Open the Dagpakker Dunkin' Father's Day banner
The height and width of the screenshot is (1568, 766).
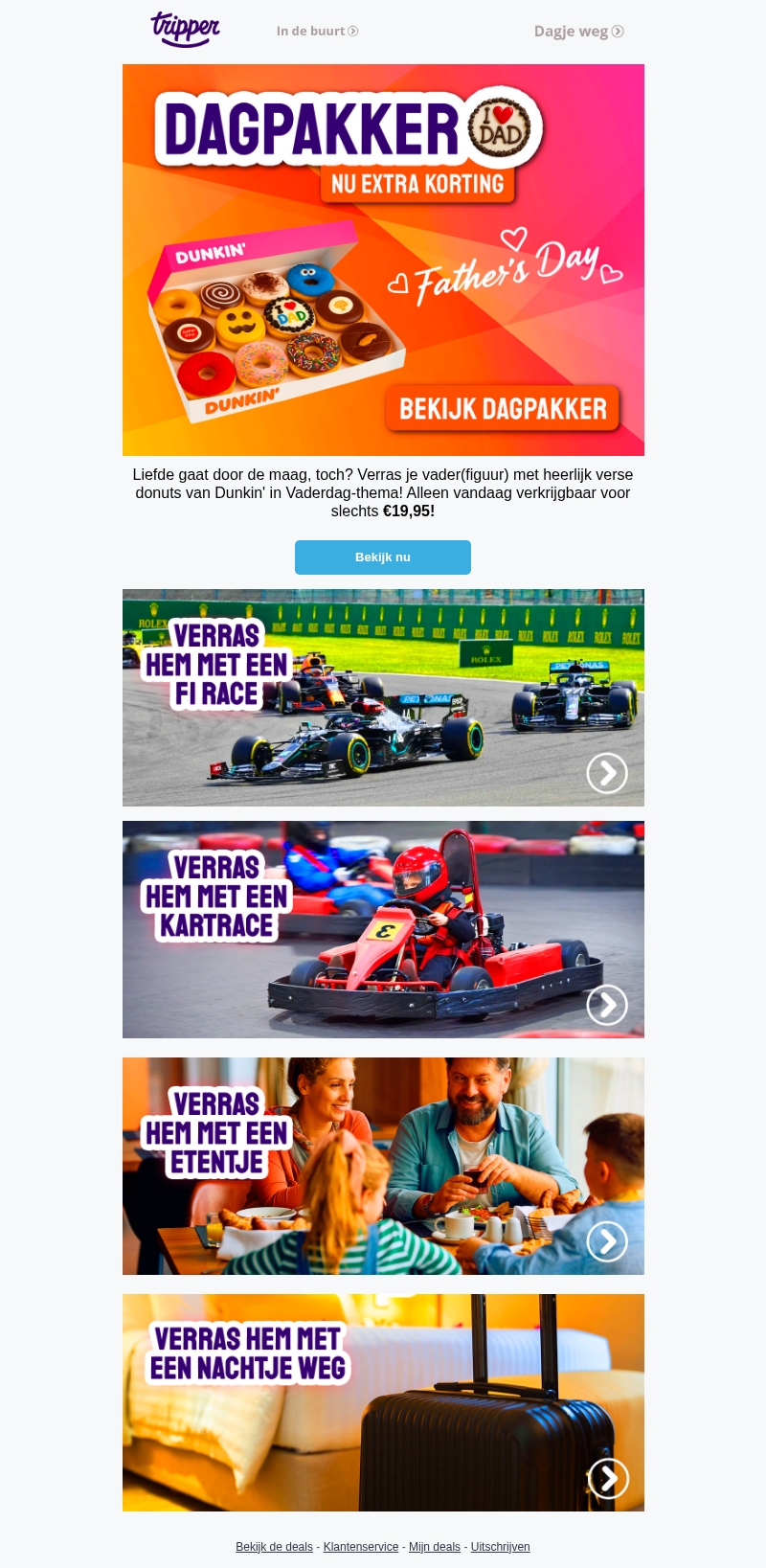383,260
